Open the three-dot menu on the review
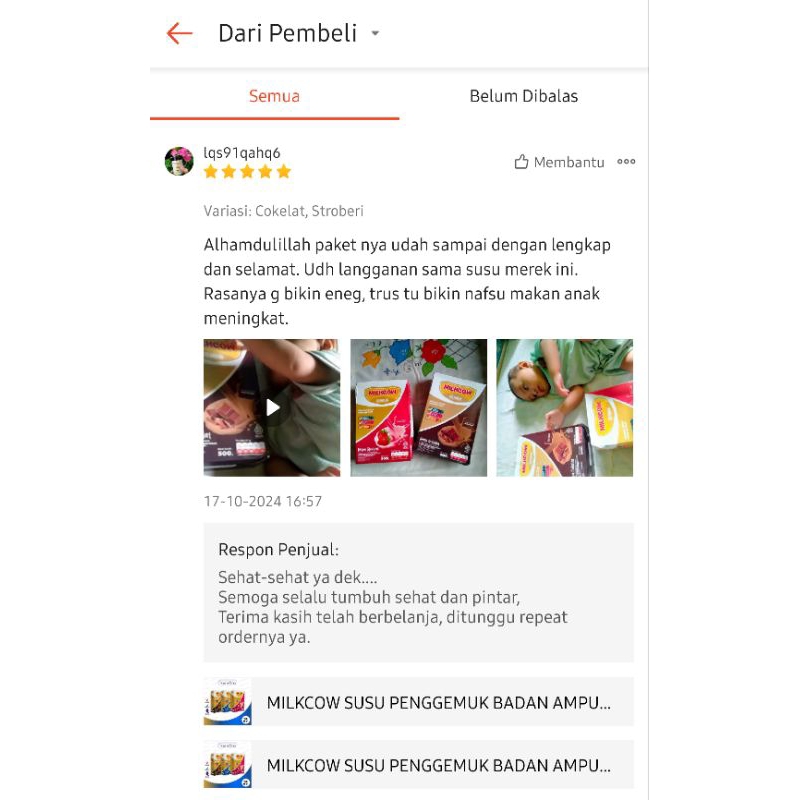Viewport: 800px width, 800px height. [626, 162]
